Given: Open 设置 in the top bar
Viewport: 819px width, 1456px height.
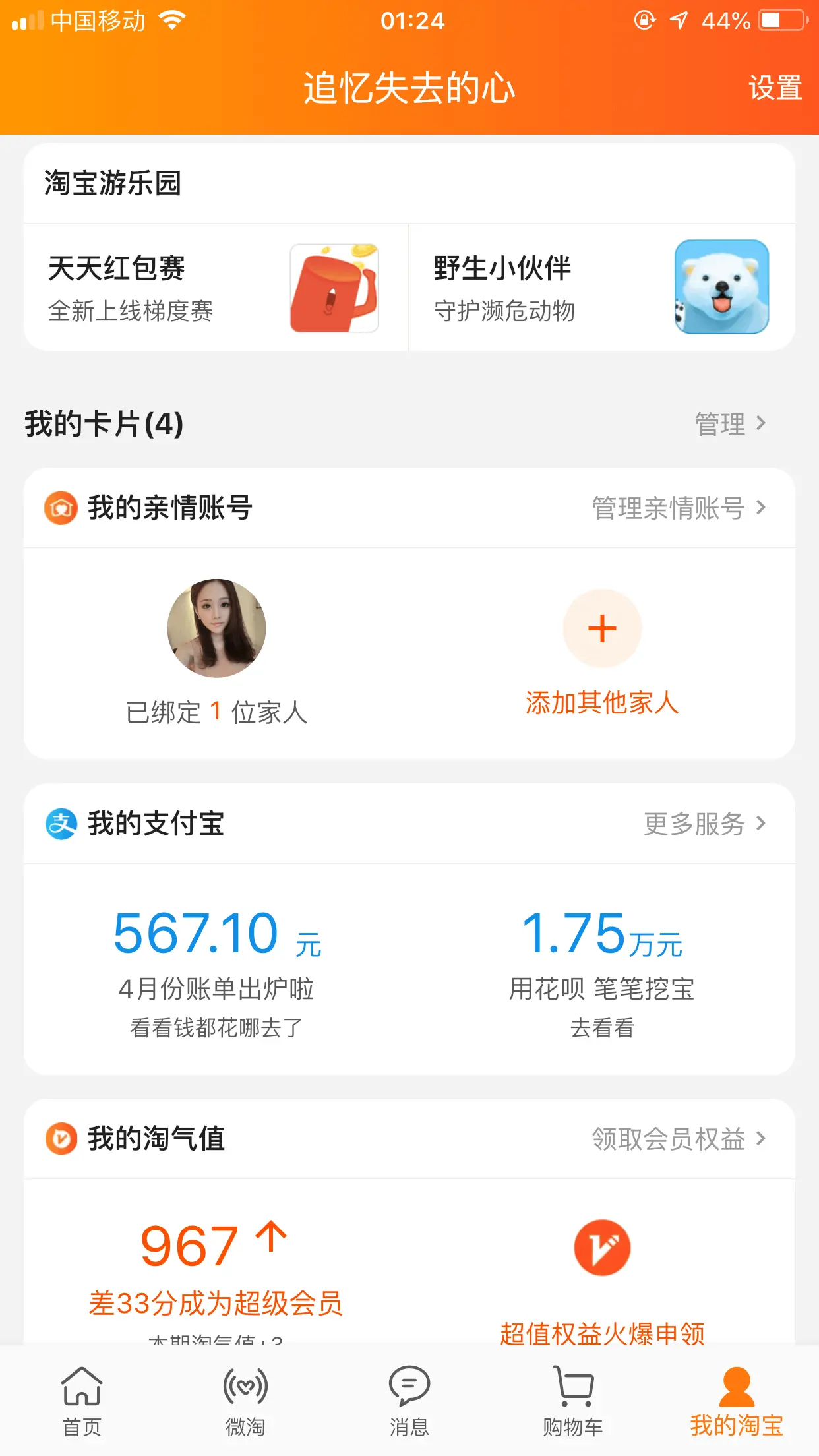Looking at the screenshot, I should click(x=774, y=88).
